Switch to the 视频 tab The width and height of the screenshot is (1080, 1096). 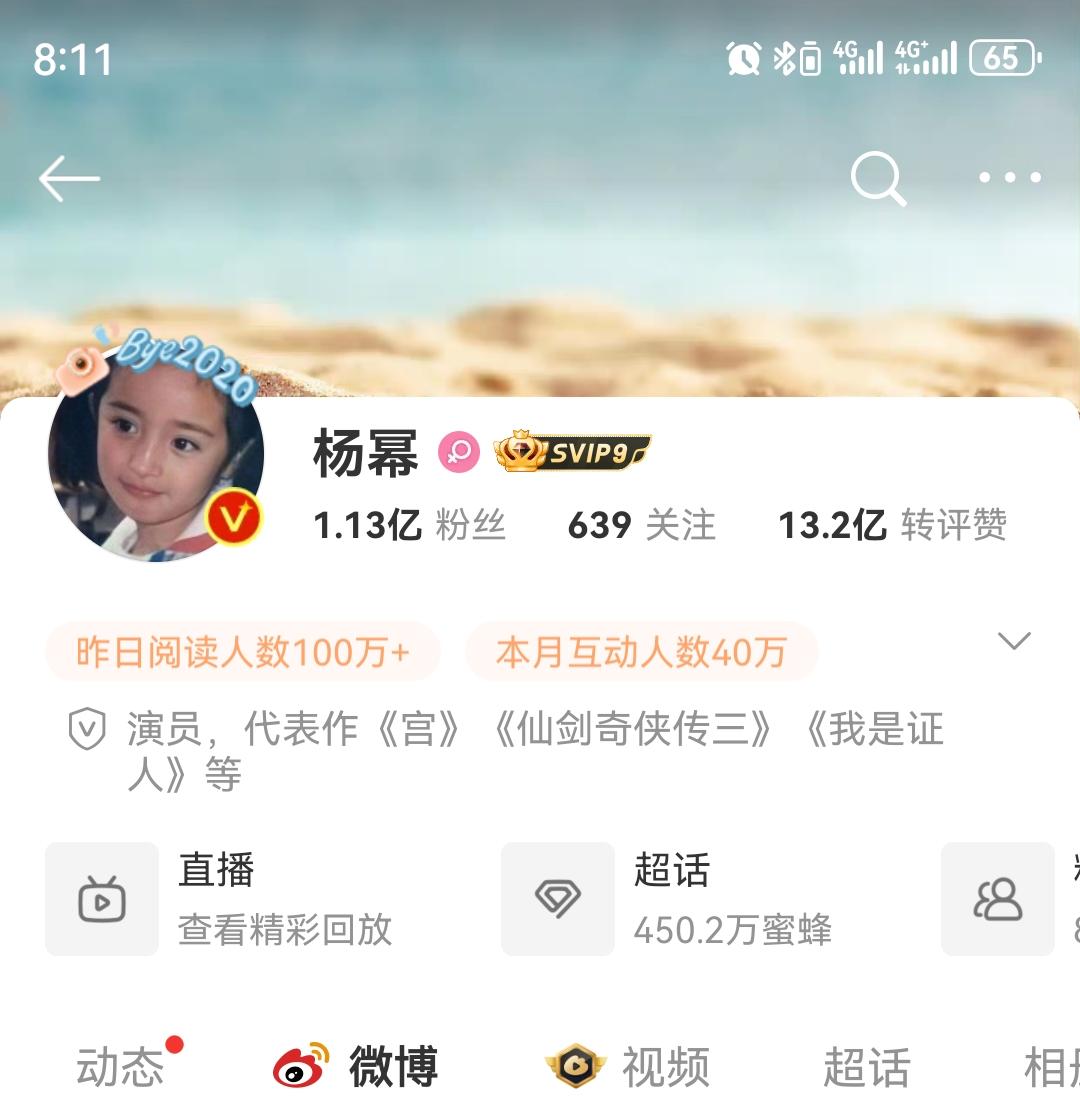(630, 1066)
